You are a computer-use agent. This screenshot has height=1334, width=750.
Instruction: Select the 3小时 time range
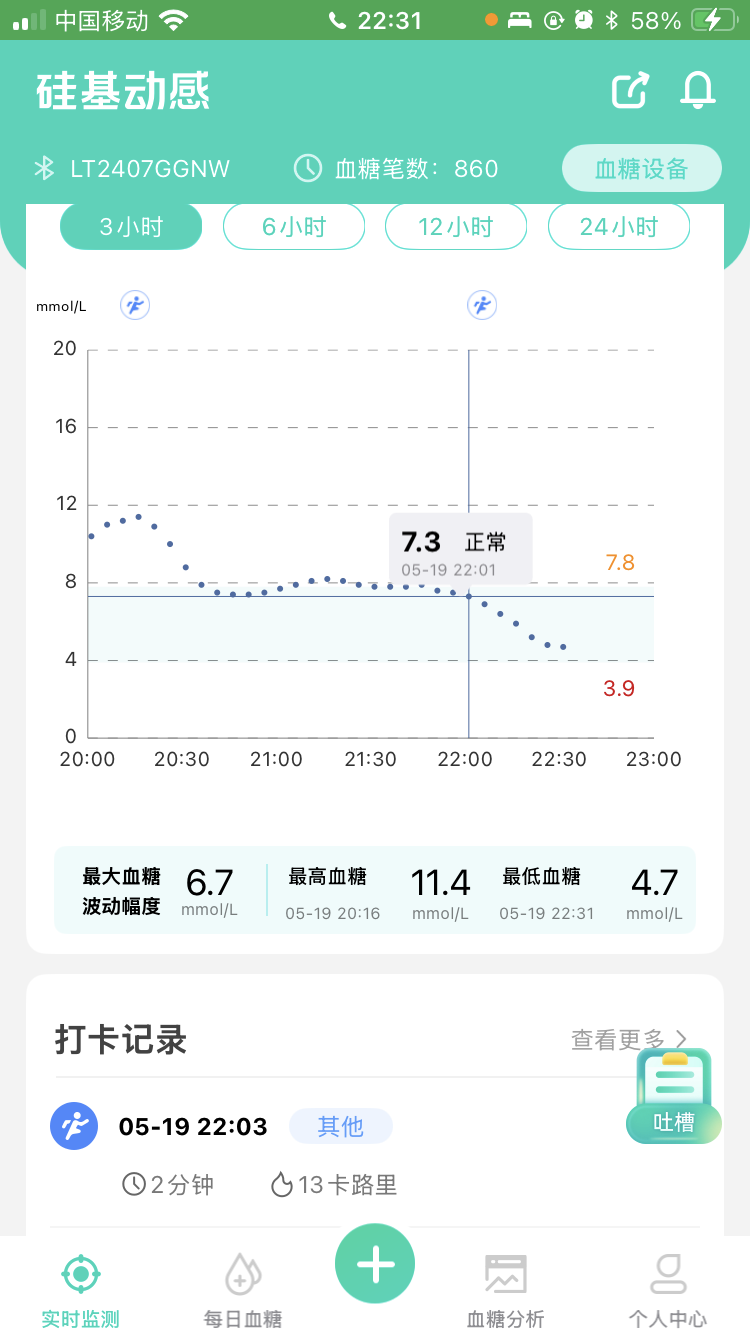coord(131,227)
